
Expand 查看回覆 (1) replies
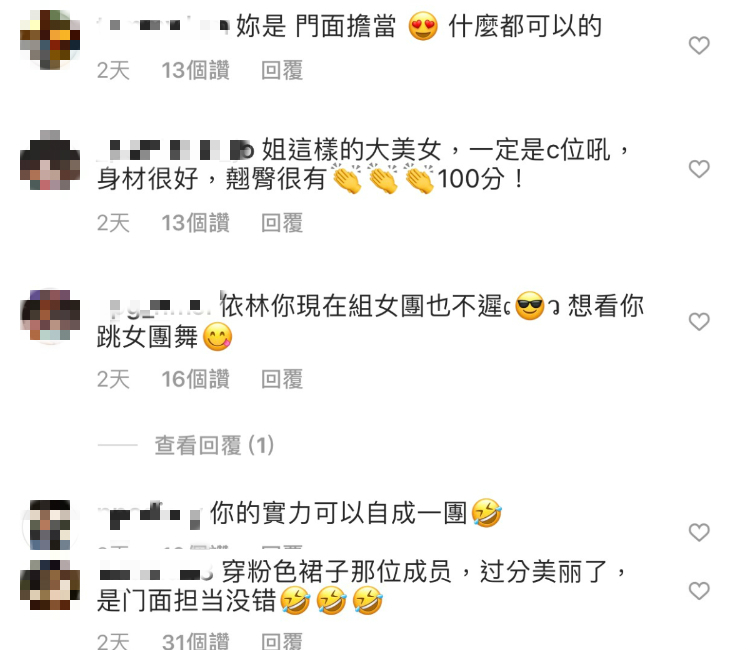(x=214, y=446)
